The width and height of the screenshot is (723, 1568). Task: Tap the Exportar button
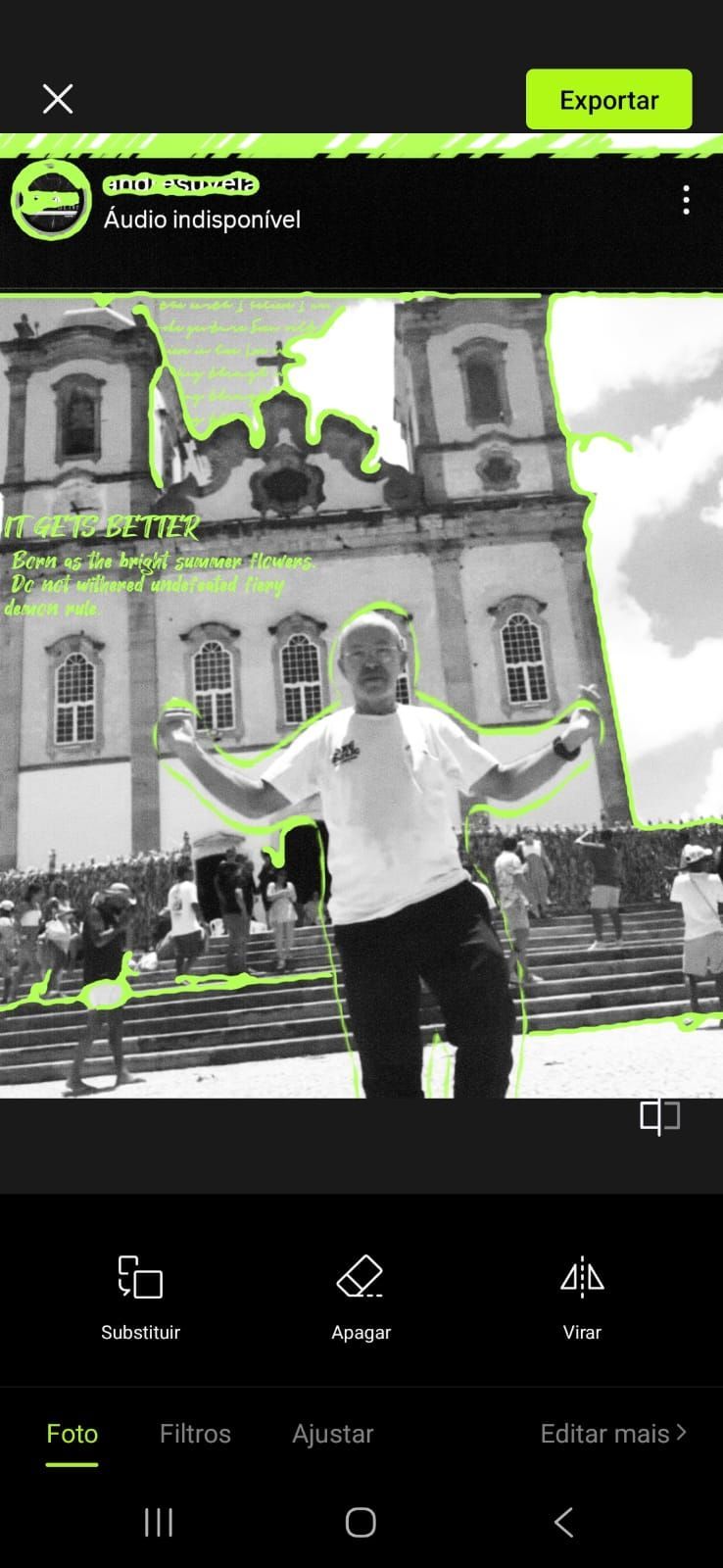(608, 100)
